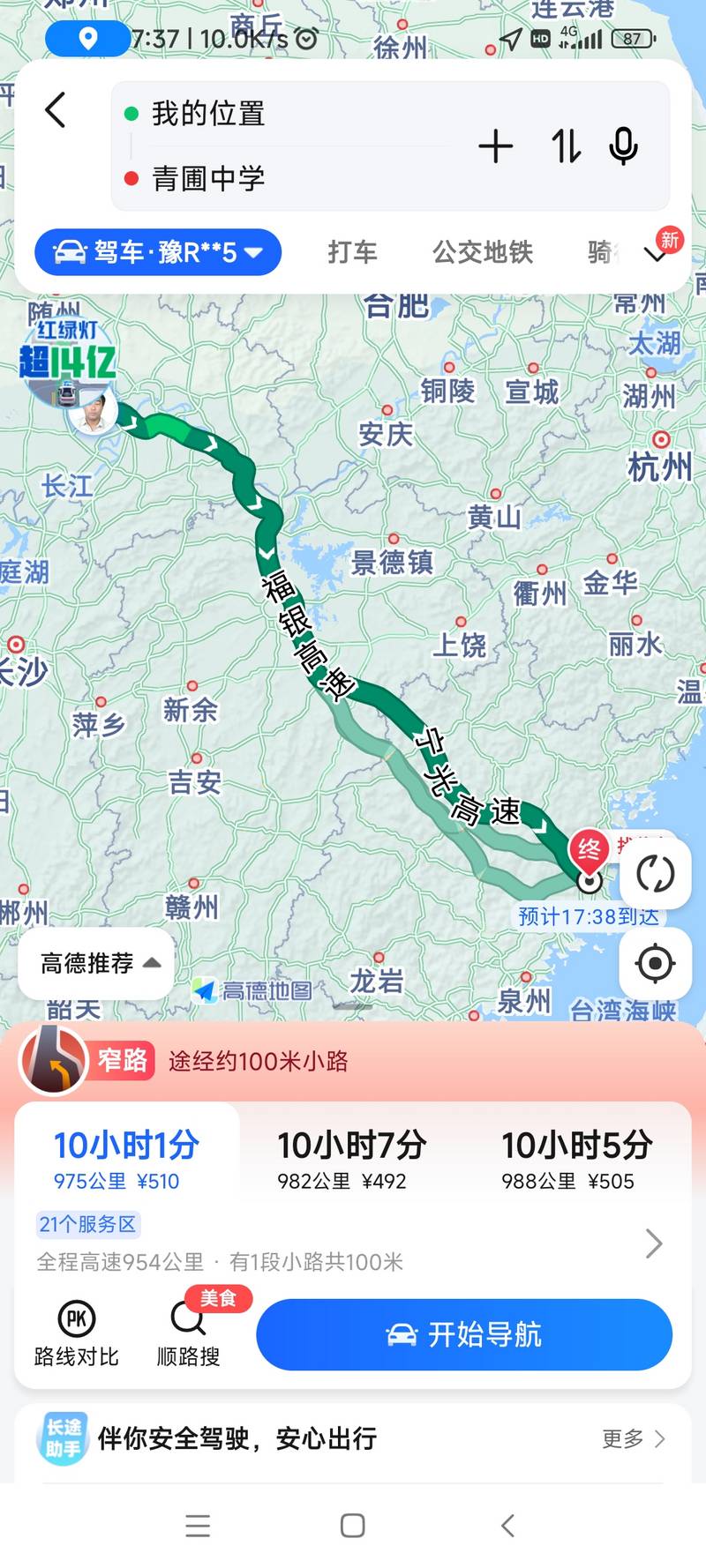Tap 开始导航 to start navigation

click(x=464, y=1334)
